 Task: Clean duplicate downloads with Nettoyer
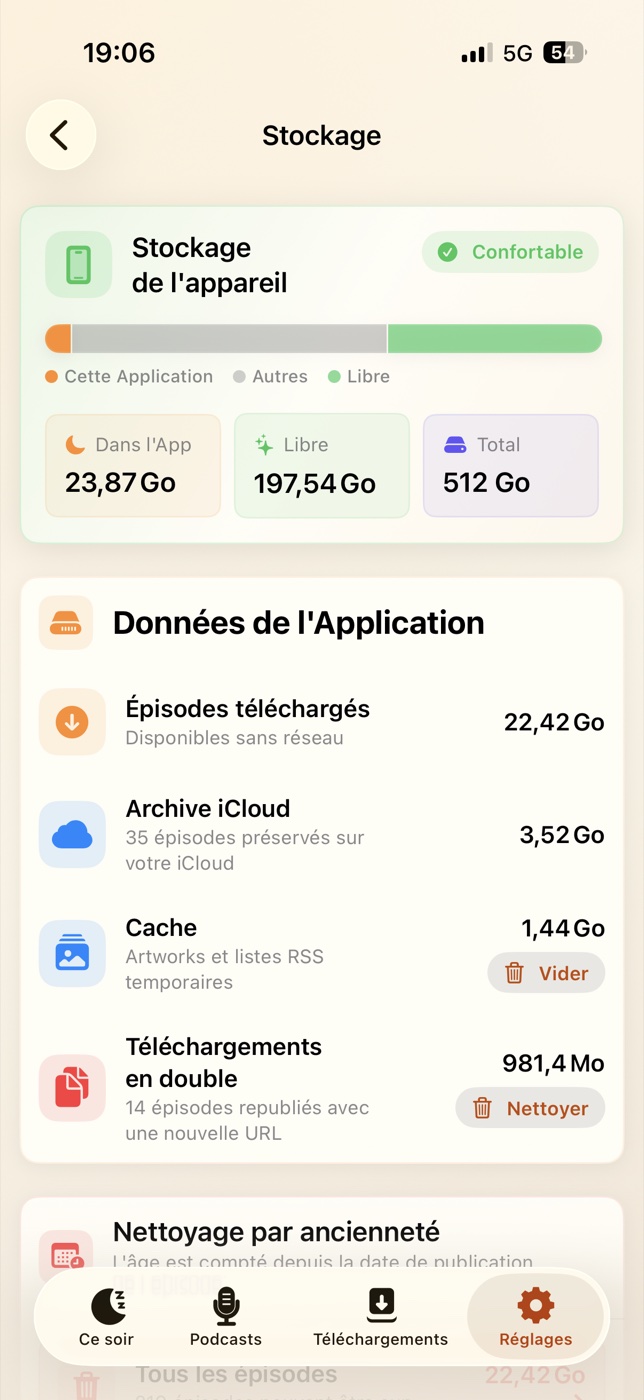pos(530,1108)
